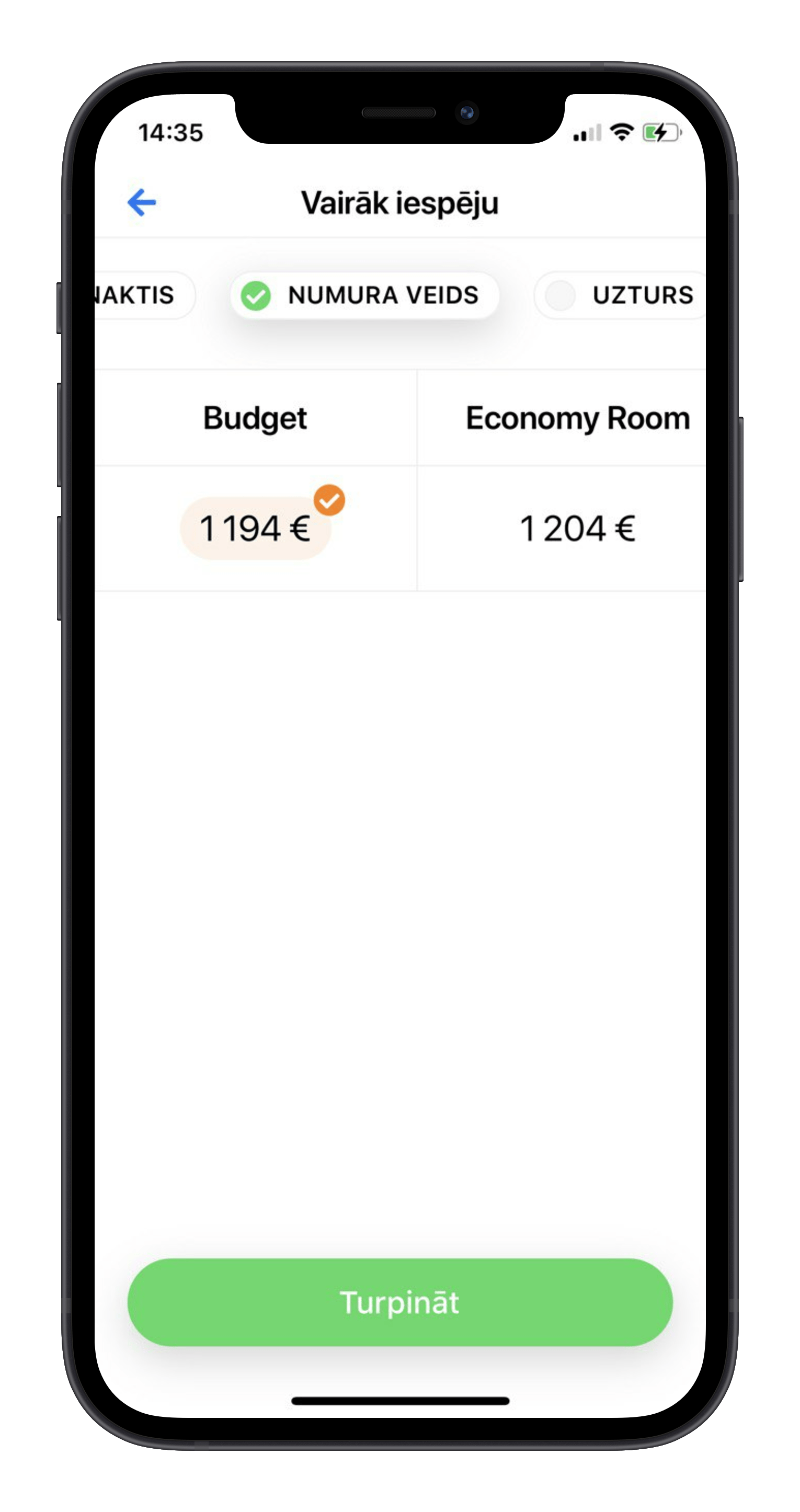Switch to the NAKTIS chip
Image resolution: width=800 pixels, height=1512 pixels.
click(138, 295)
